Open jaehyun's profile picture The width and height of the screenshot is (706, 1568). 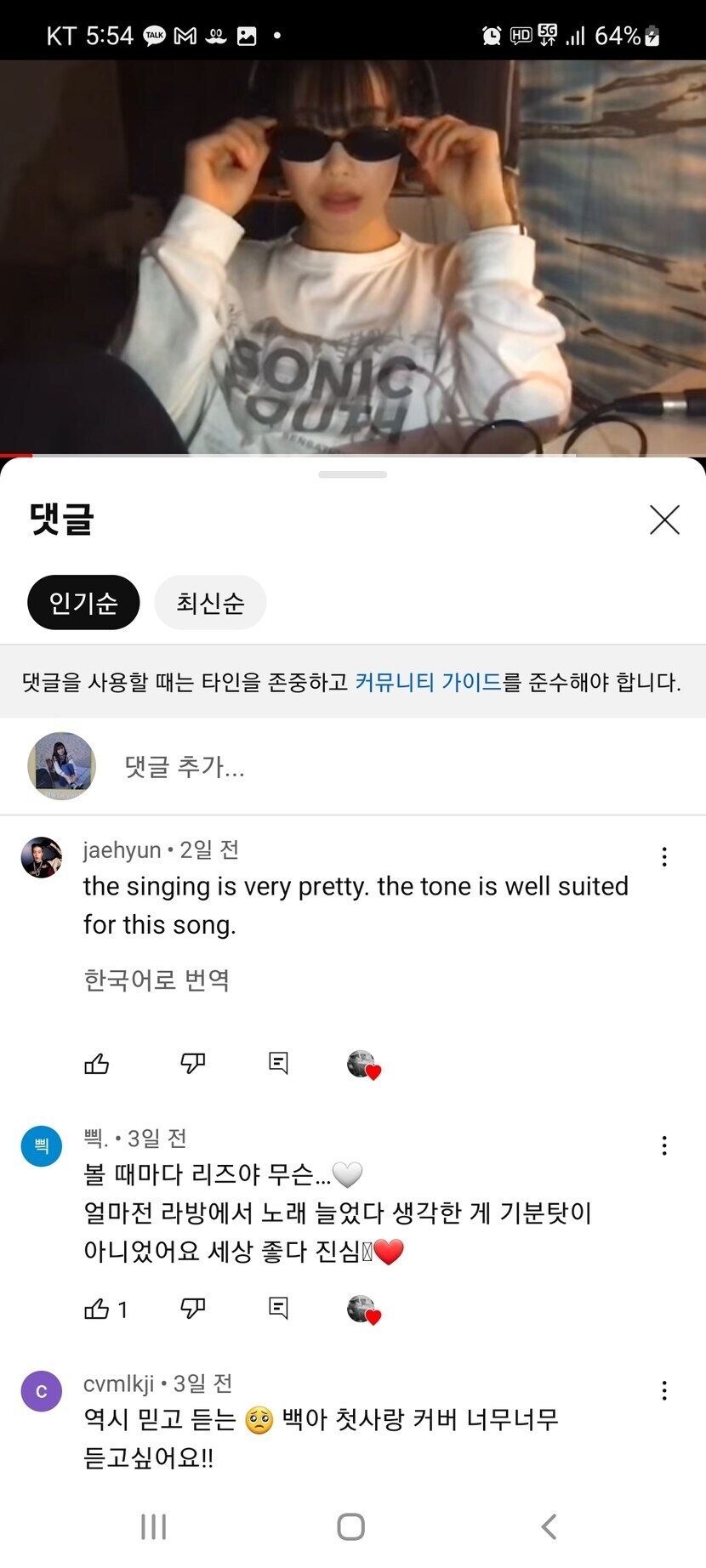(42, 857)
